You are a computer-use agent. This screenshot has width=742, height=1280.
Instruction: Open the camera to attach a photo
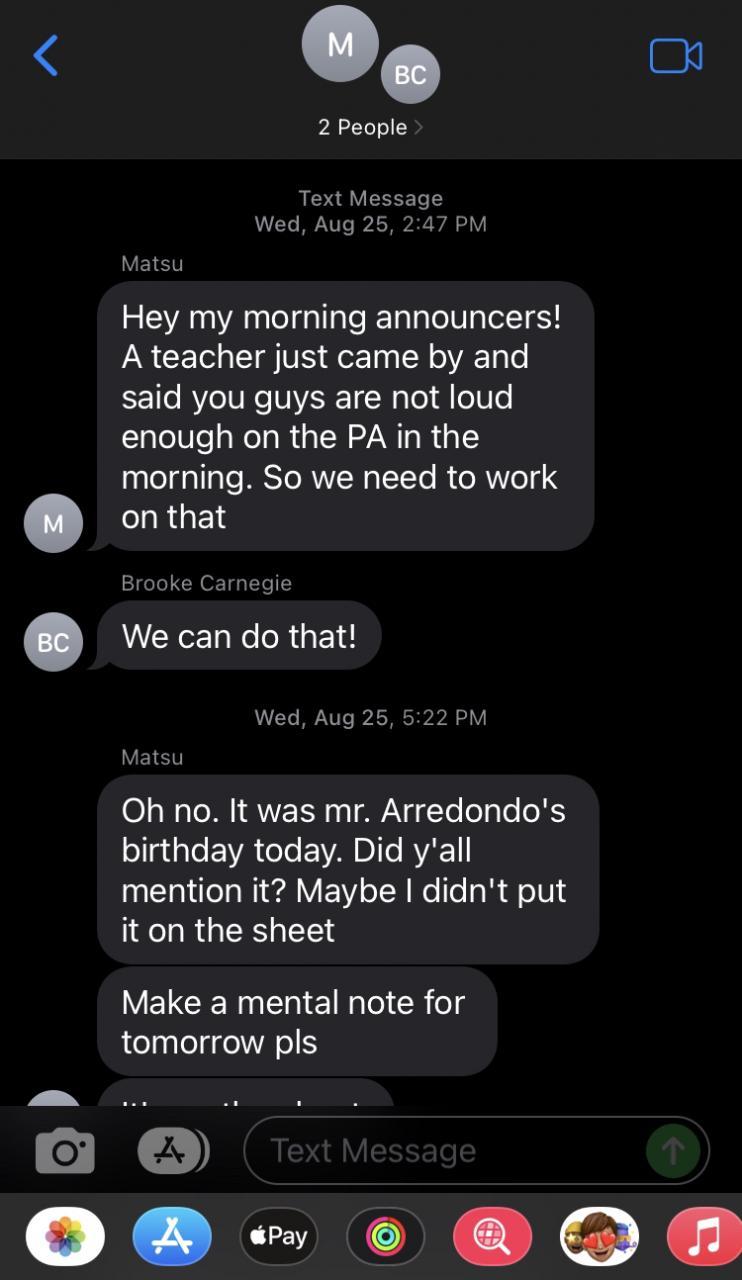pos(66,1152)
